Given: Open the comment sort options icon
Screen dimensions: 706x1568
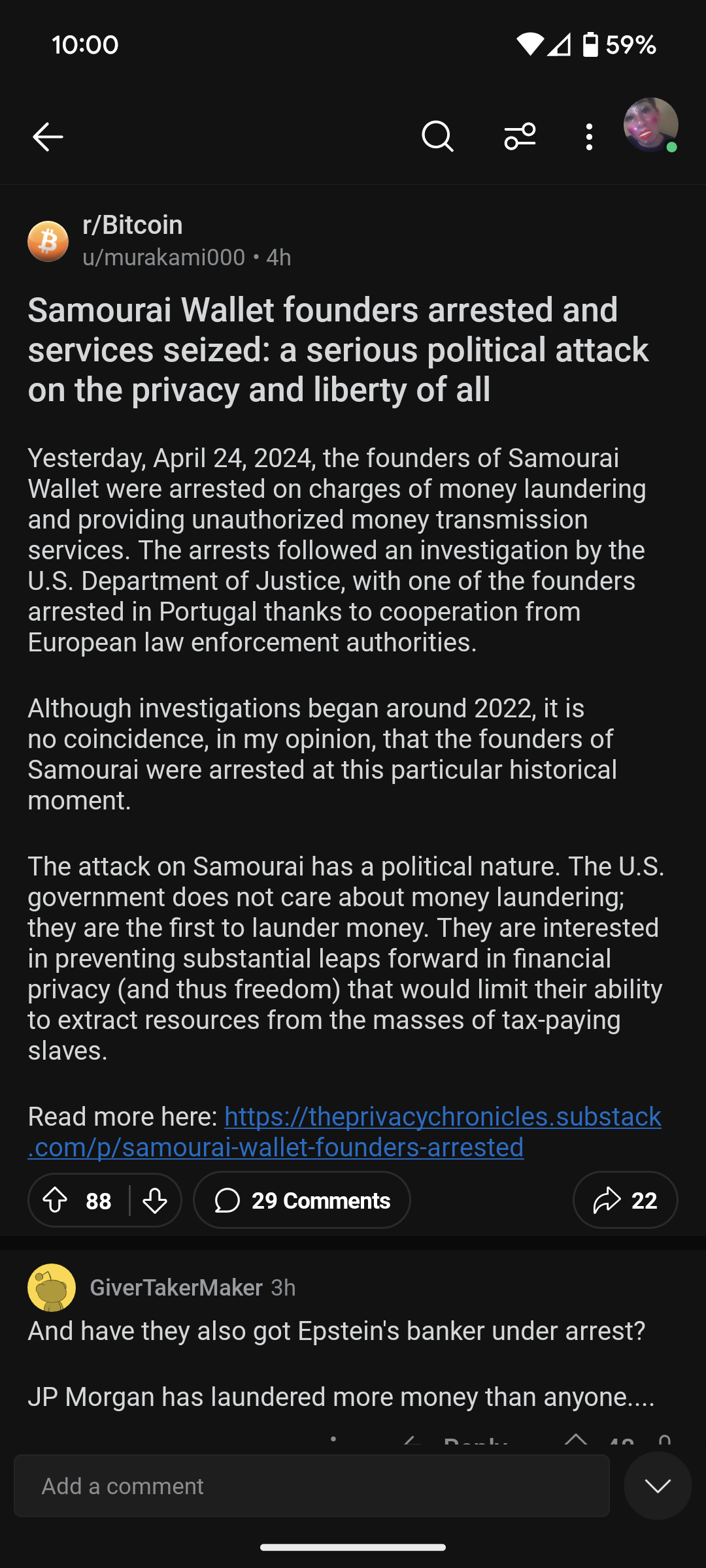Looking at the screenshot, I should tap(520, 137).
